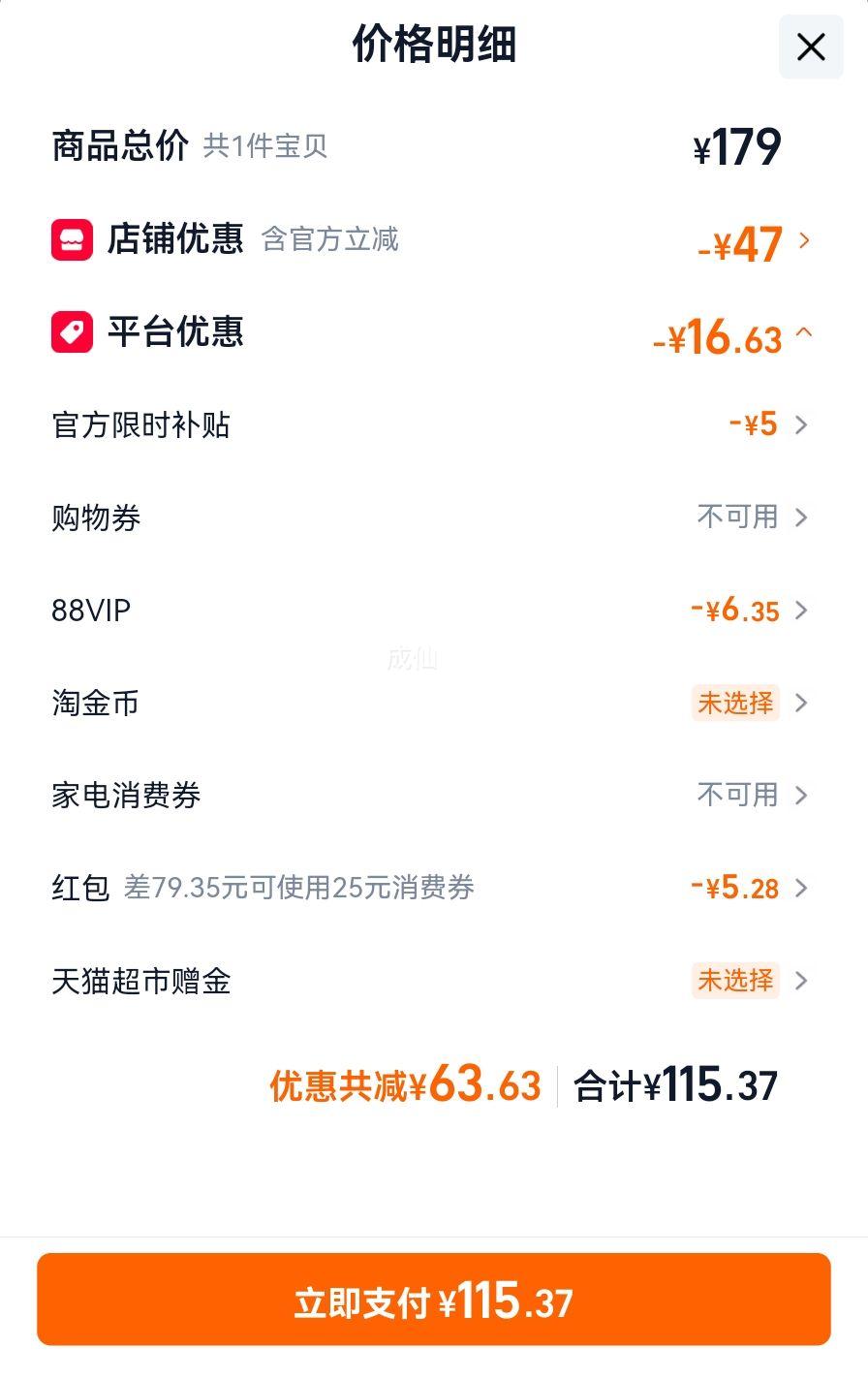Collapse 平台优惠 using the up arrow
The image size is (868, 1379).
(804, 334)
